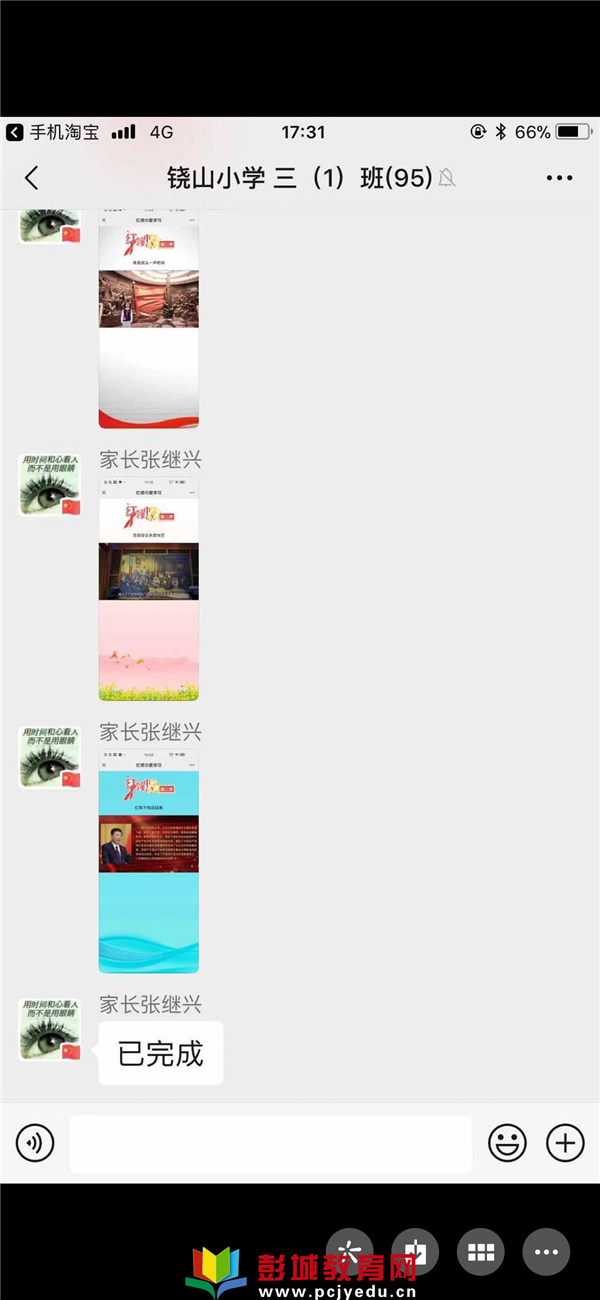Open avatar next to the 已完成 message
The width and height of the screenshot is (600, 1300).
point(49,1029)
